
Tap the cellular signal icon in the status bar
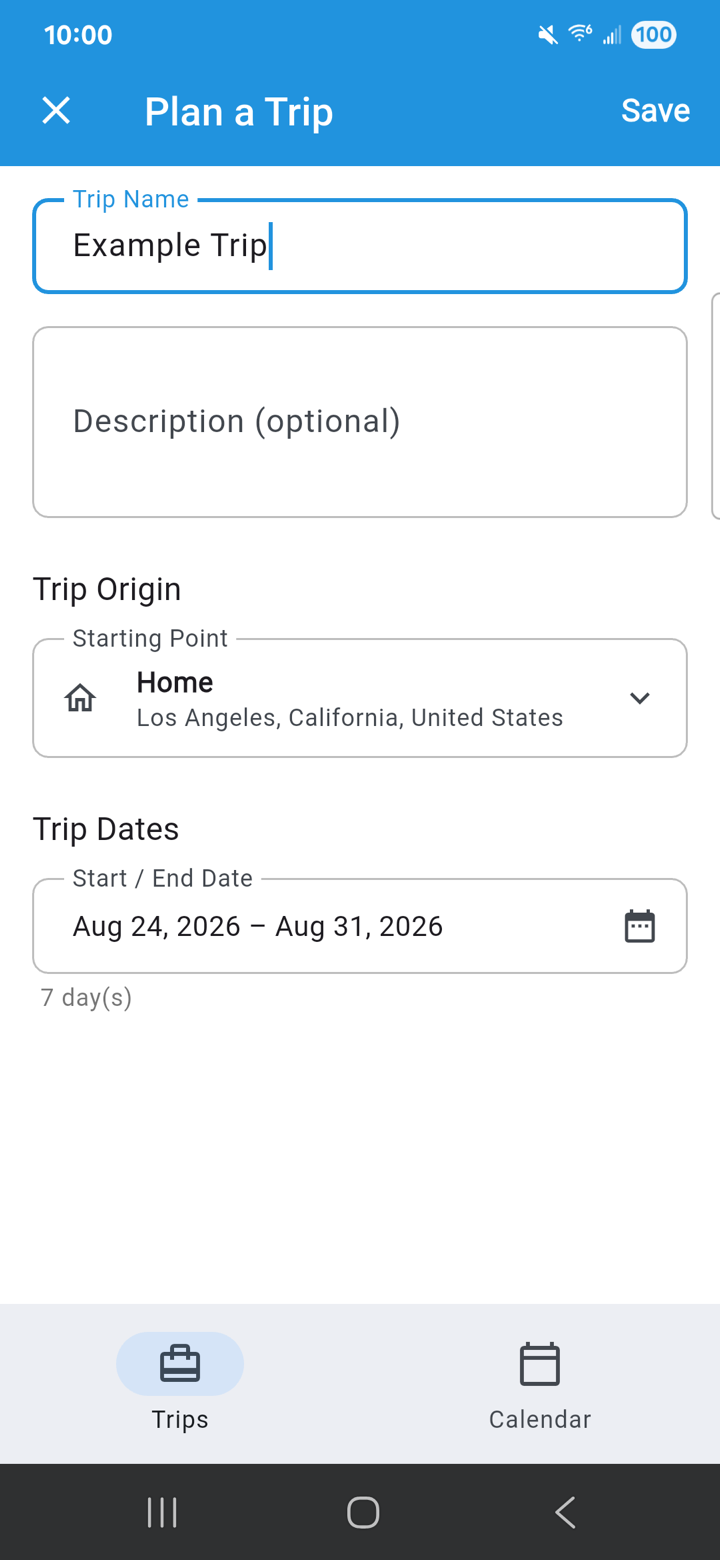coord(611,36)
